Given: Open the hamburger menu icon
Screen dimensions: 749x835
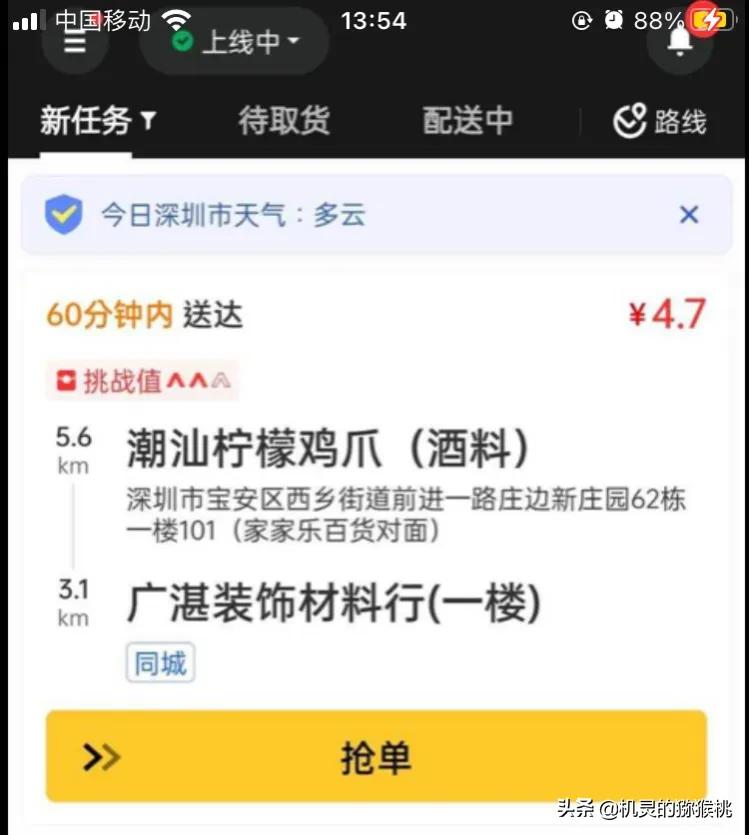Looking at the screenshot, I should click(75, 42).
